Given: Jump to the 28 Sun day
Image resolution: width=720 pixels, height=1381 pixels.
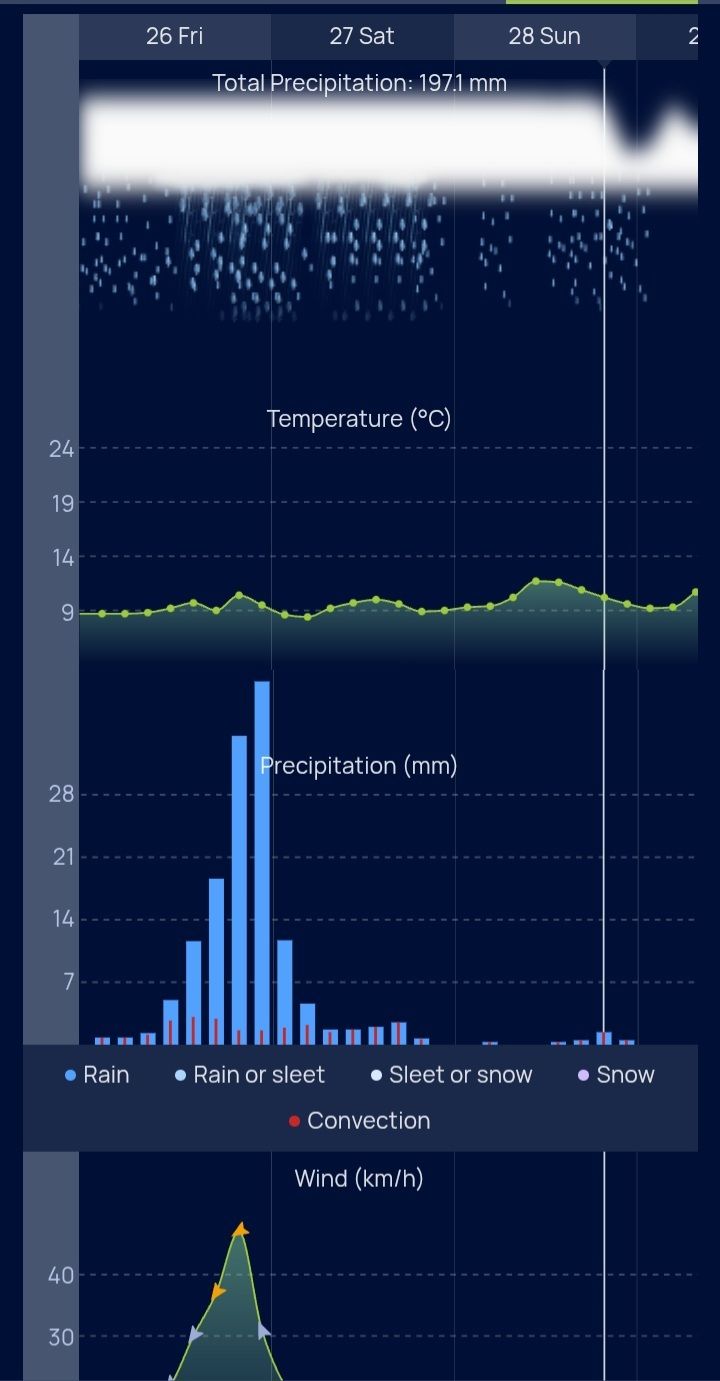Looking at the screenshot, I should 544,37.
